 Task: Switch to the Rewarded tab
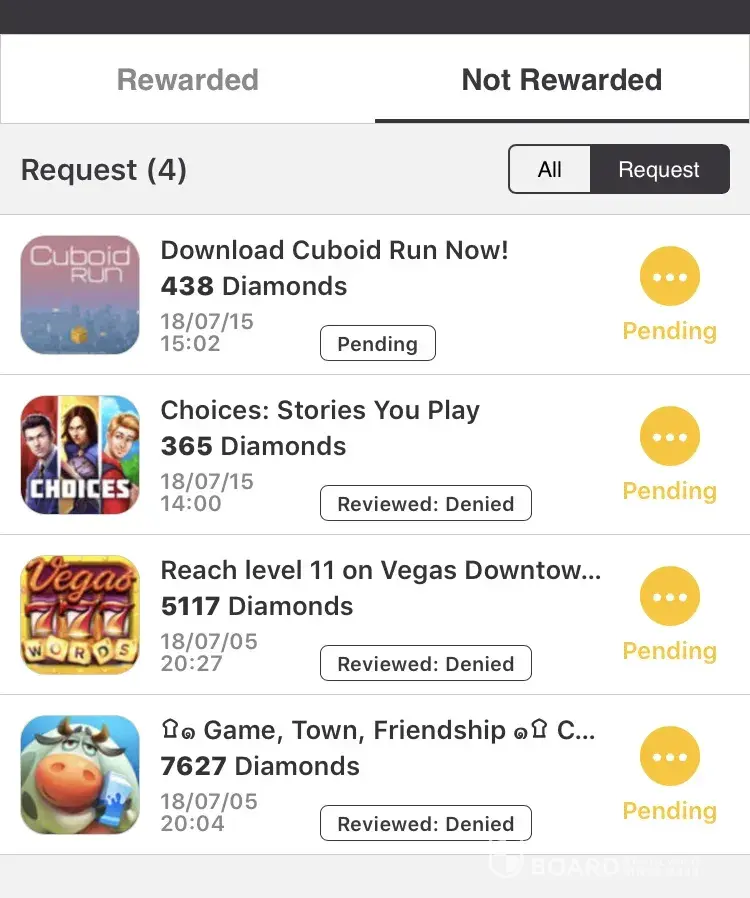coord(188,80)
